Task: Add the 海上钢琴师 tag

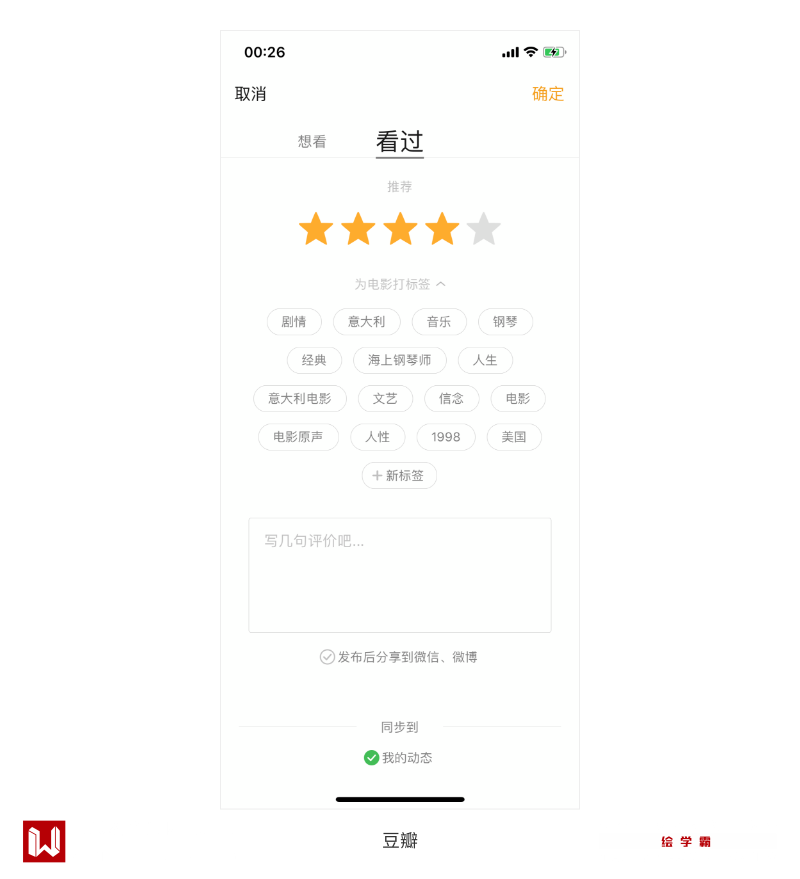Action: 399,360
